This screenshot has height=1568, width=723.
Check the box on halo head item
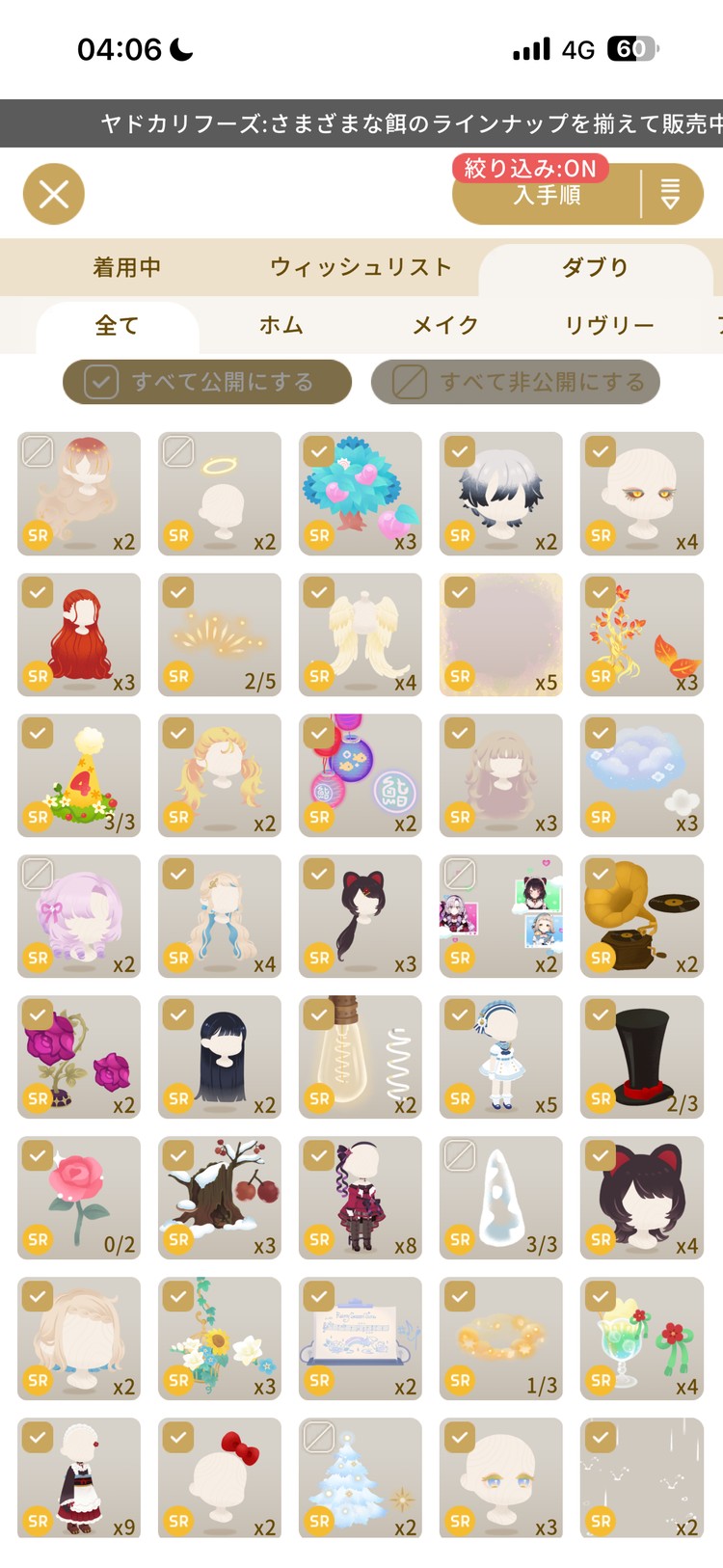(178, 451)
